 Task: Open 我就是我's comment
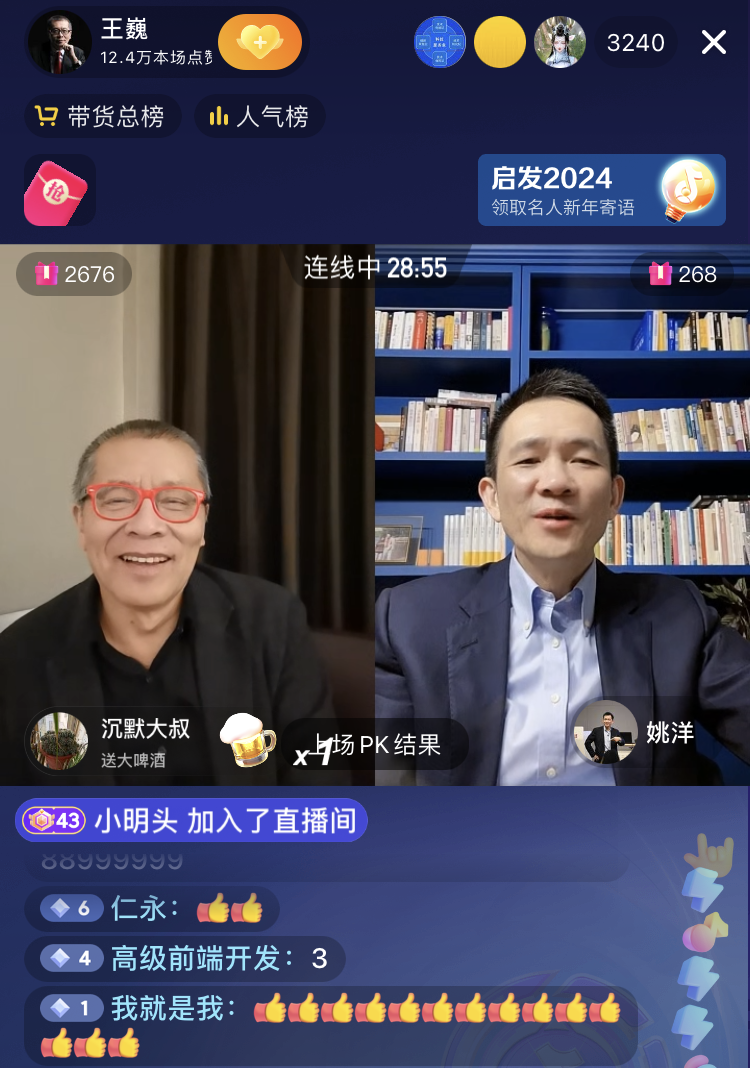[x=330, y=1024]
